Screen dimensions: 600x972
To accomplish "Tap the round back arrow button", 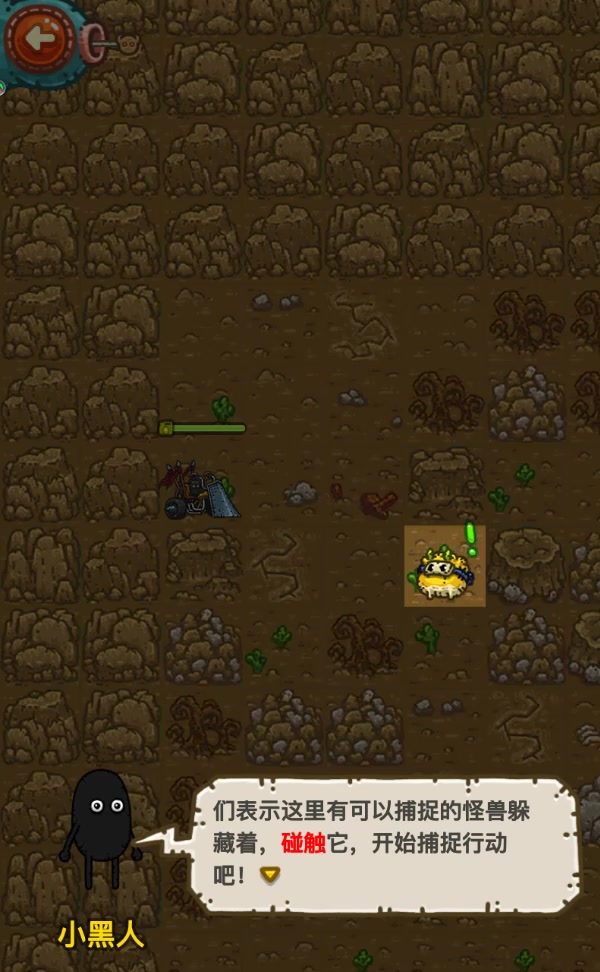I will coord(38,39).
